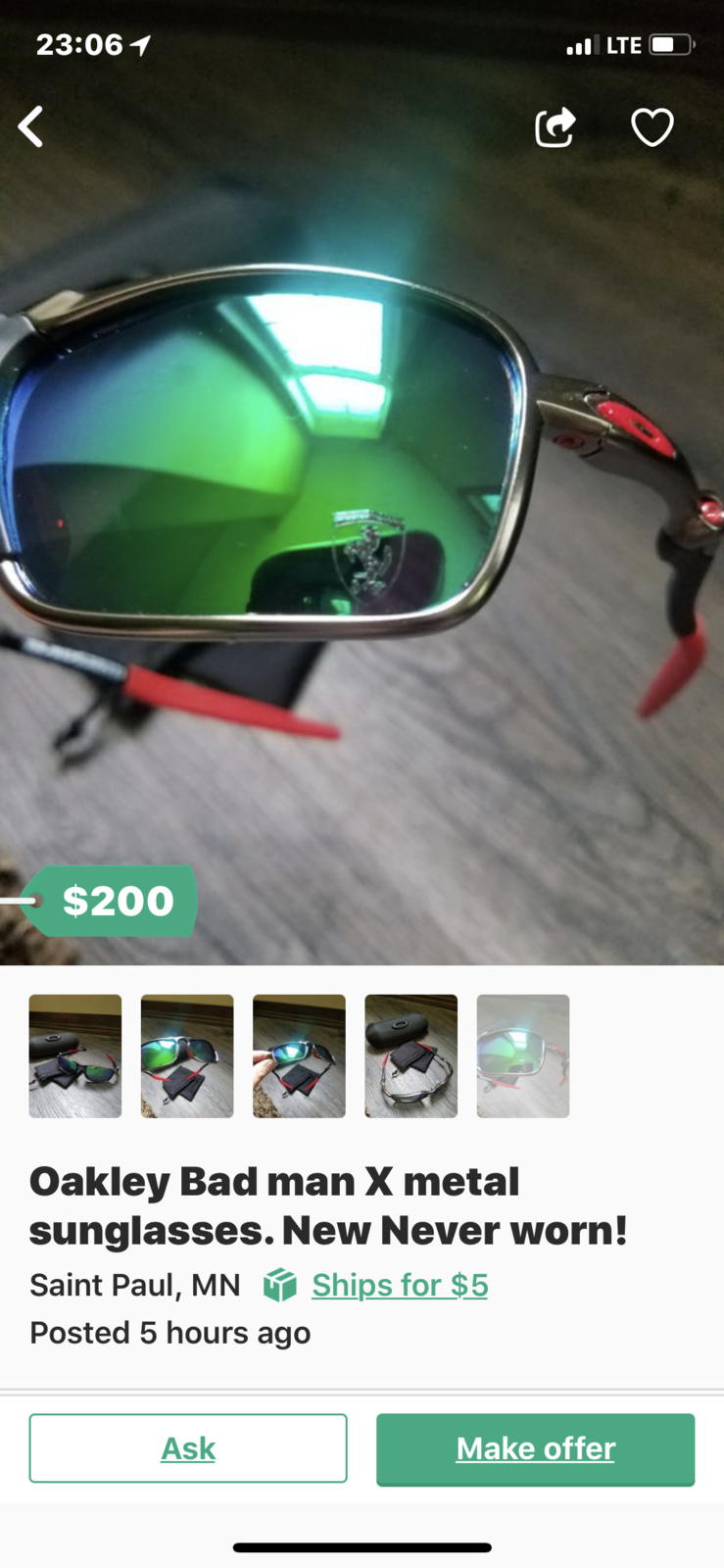
Task: Go back using the back arrow
Action: click(31, 127)
